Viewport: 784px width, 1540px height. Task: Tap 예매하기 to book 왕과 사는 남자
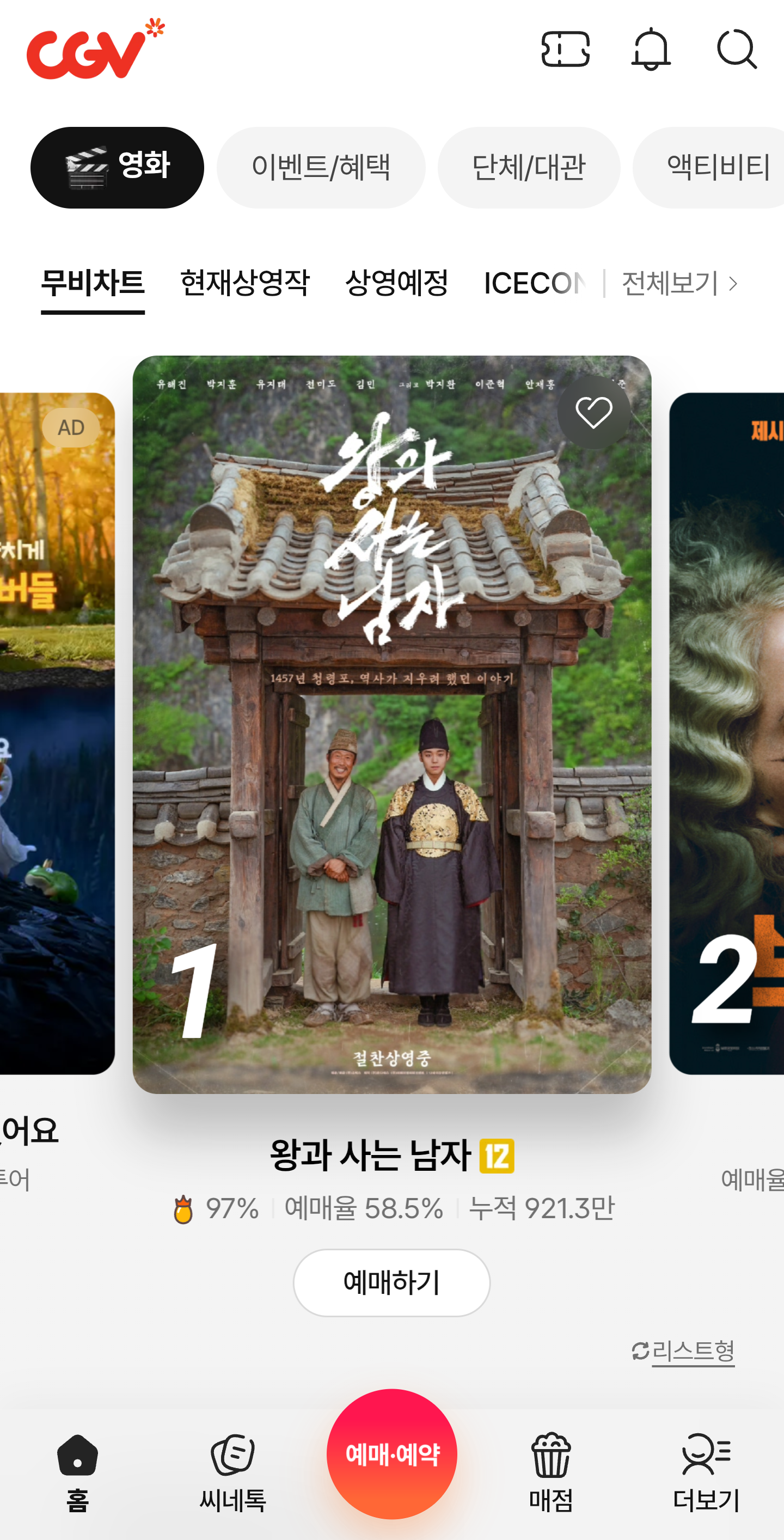pos(391,1282)
